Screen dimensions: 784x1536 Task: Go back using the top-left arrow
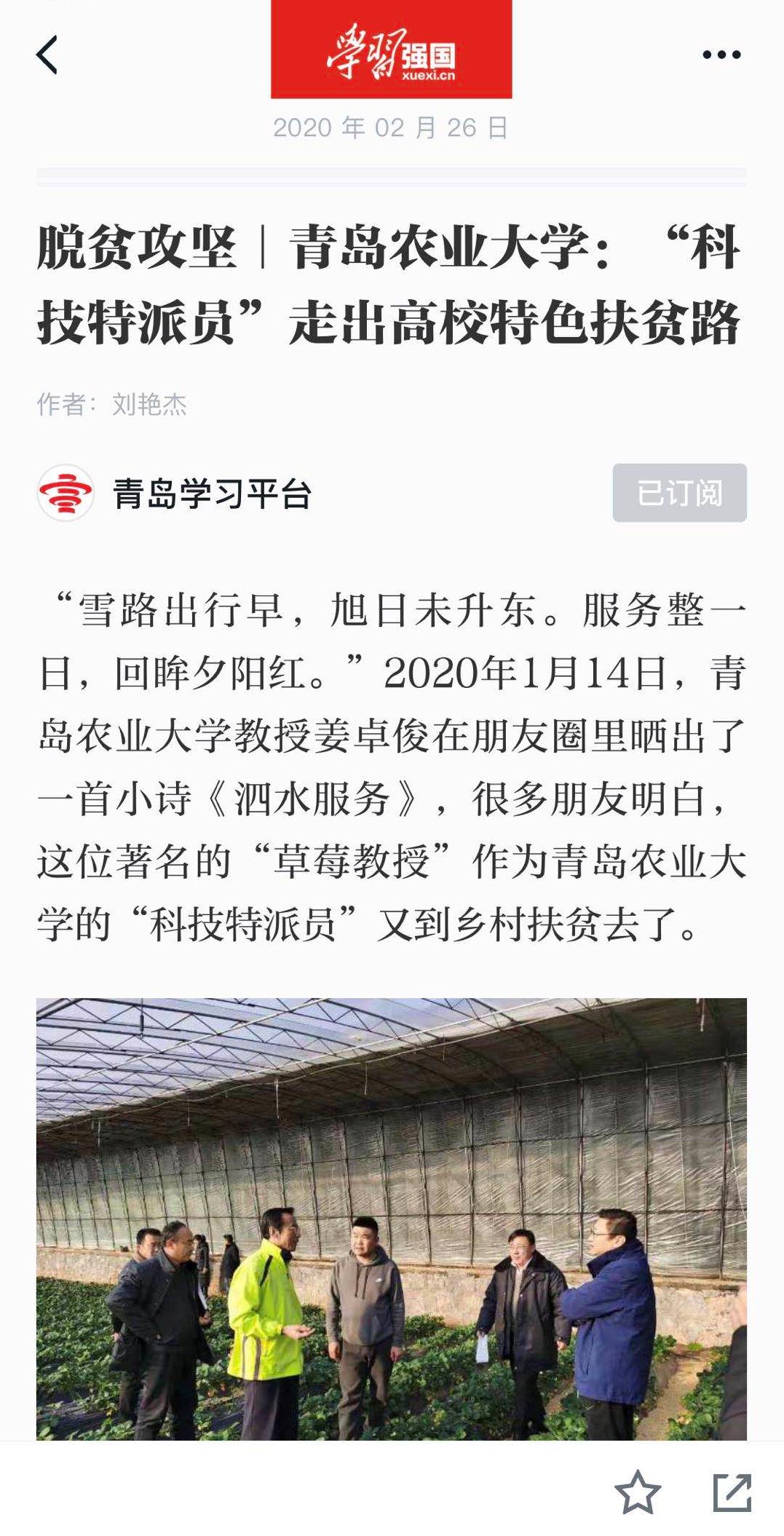47,55
